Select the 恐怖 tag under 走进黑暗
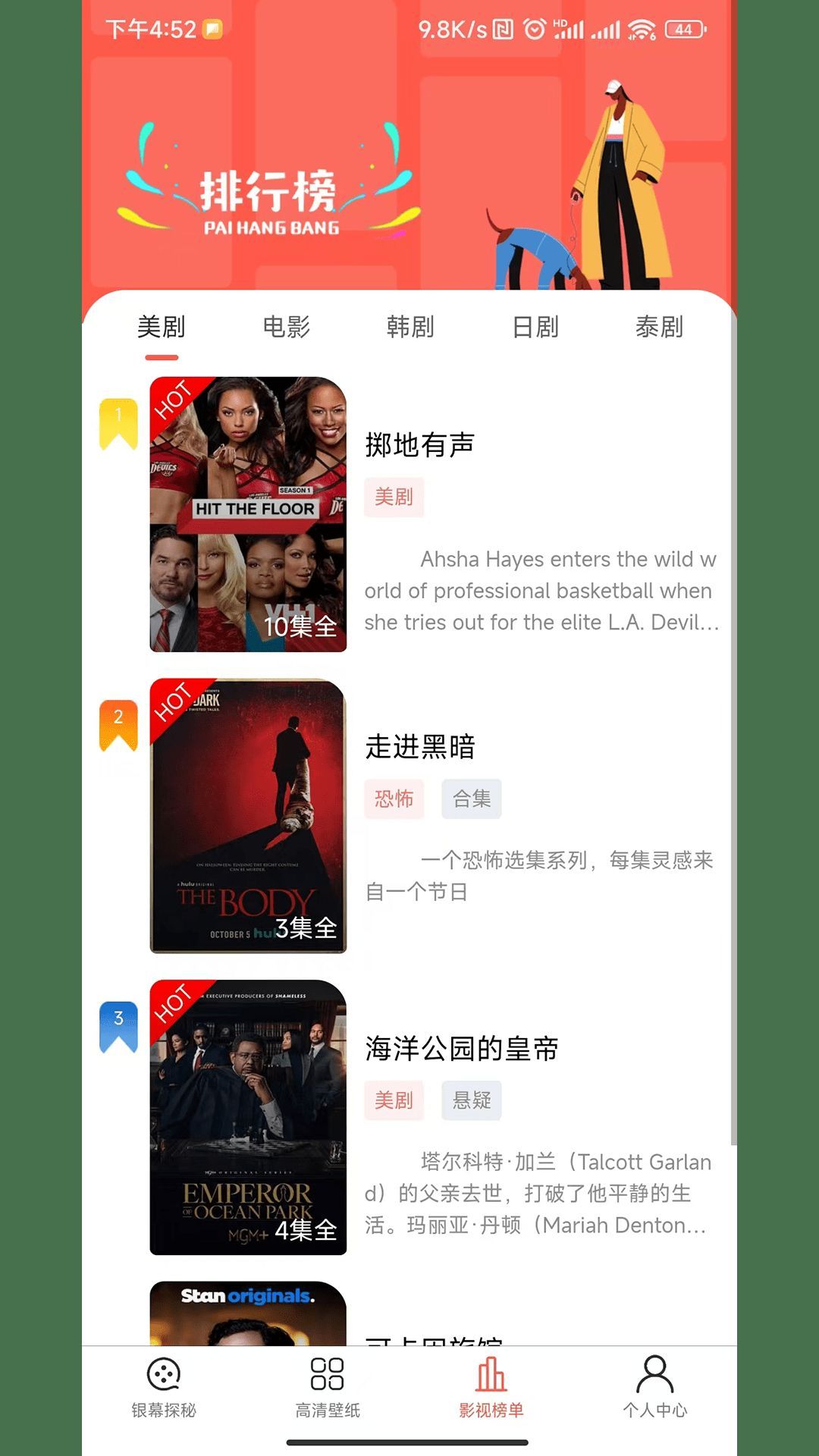The image size is (819, 1456). point(394,799)
